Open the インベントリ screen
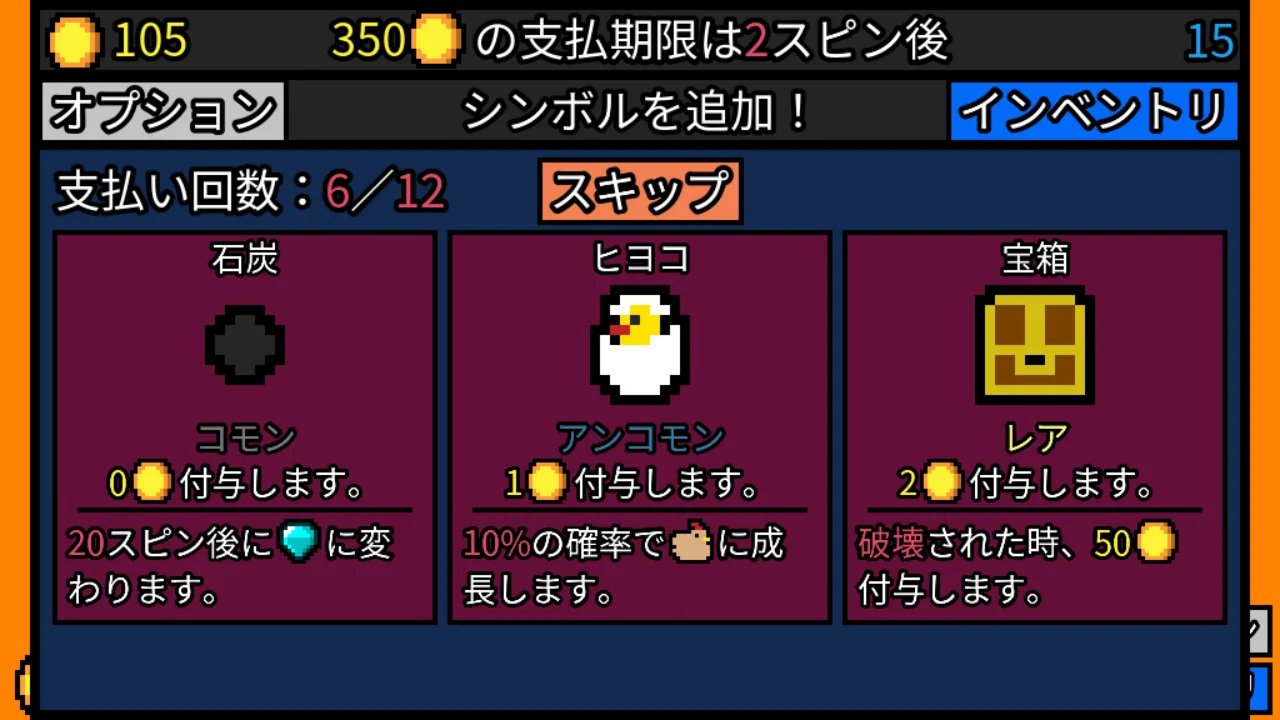The height and width of the screenshot is (720, 1280). click(x=1094, y=111)
